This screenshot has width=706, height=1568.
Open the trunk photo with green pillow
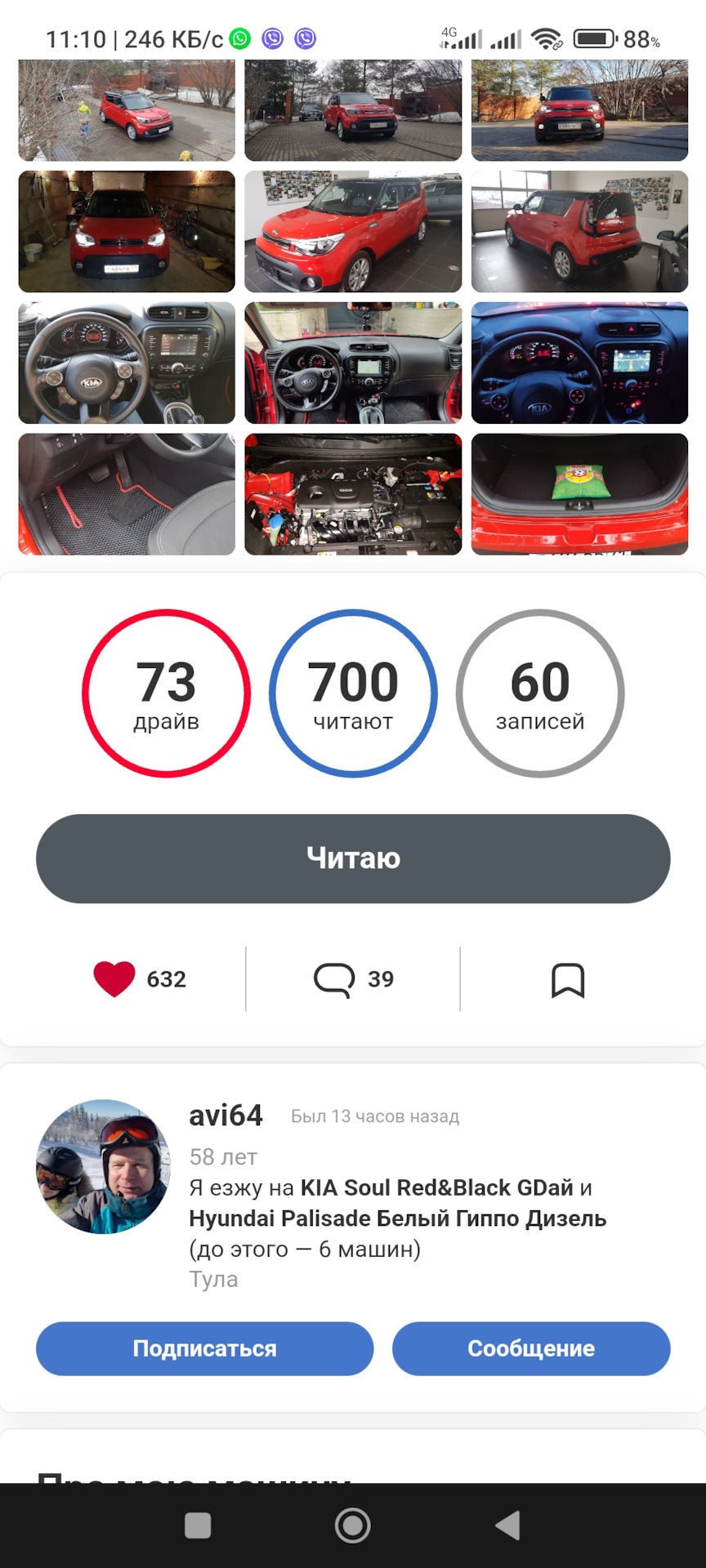tap(579, 494)
